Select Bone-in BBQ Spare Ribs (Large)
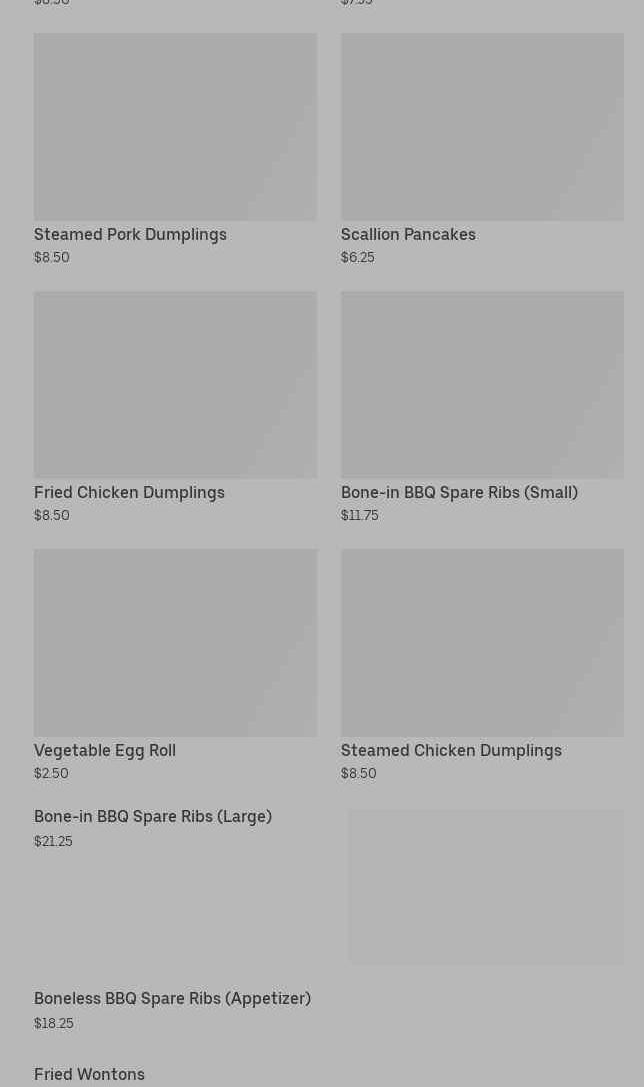The height and width of the screenshot is (1087, 644). point(153,817)
